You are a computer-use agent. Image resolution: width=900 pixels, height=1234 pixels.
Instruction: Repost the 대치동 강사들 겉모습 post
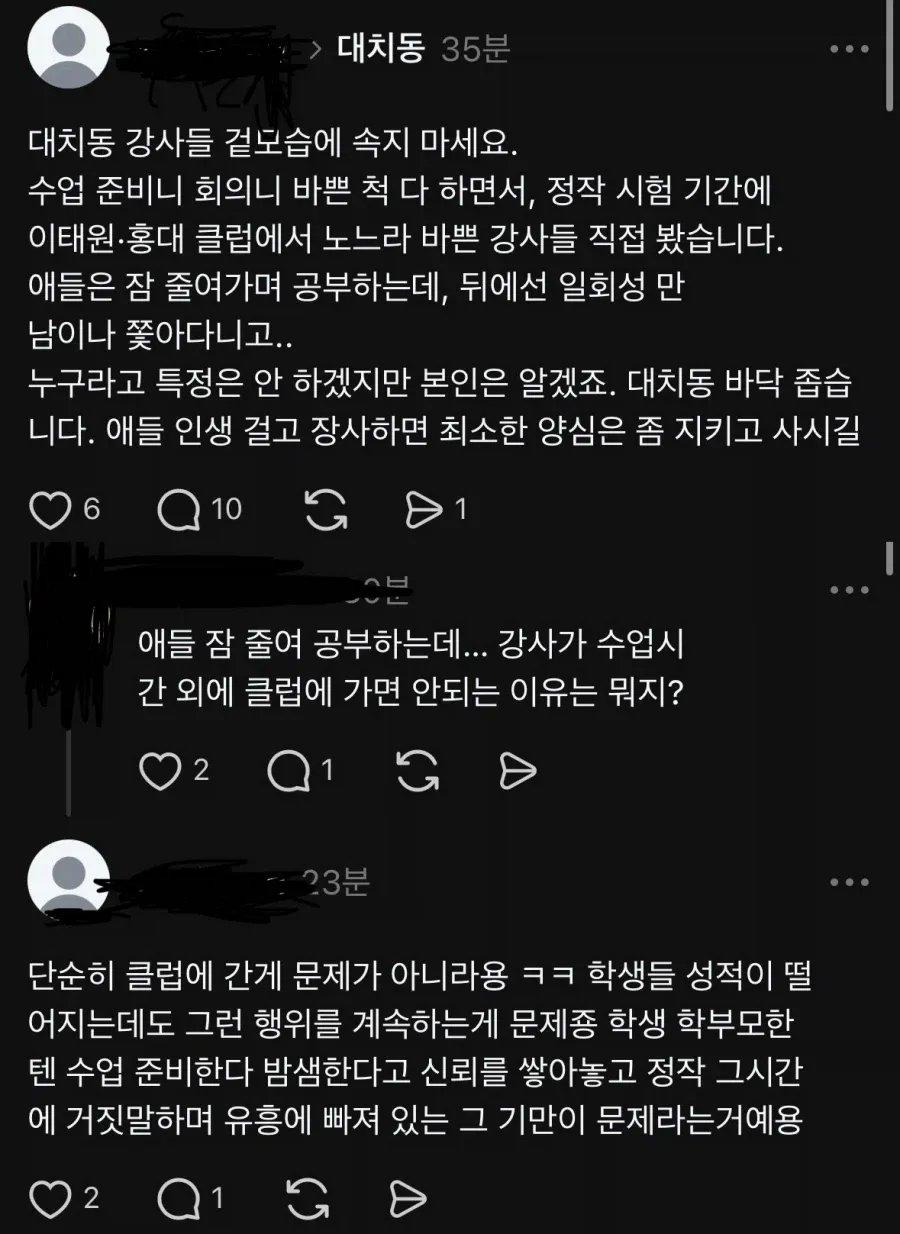point(325,510)
